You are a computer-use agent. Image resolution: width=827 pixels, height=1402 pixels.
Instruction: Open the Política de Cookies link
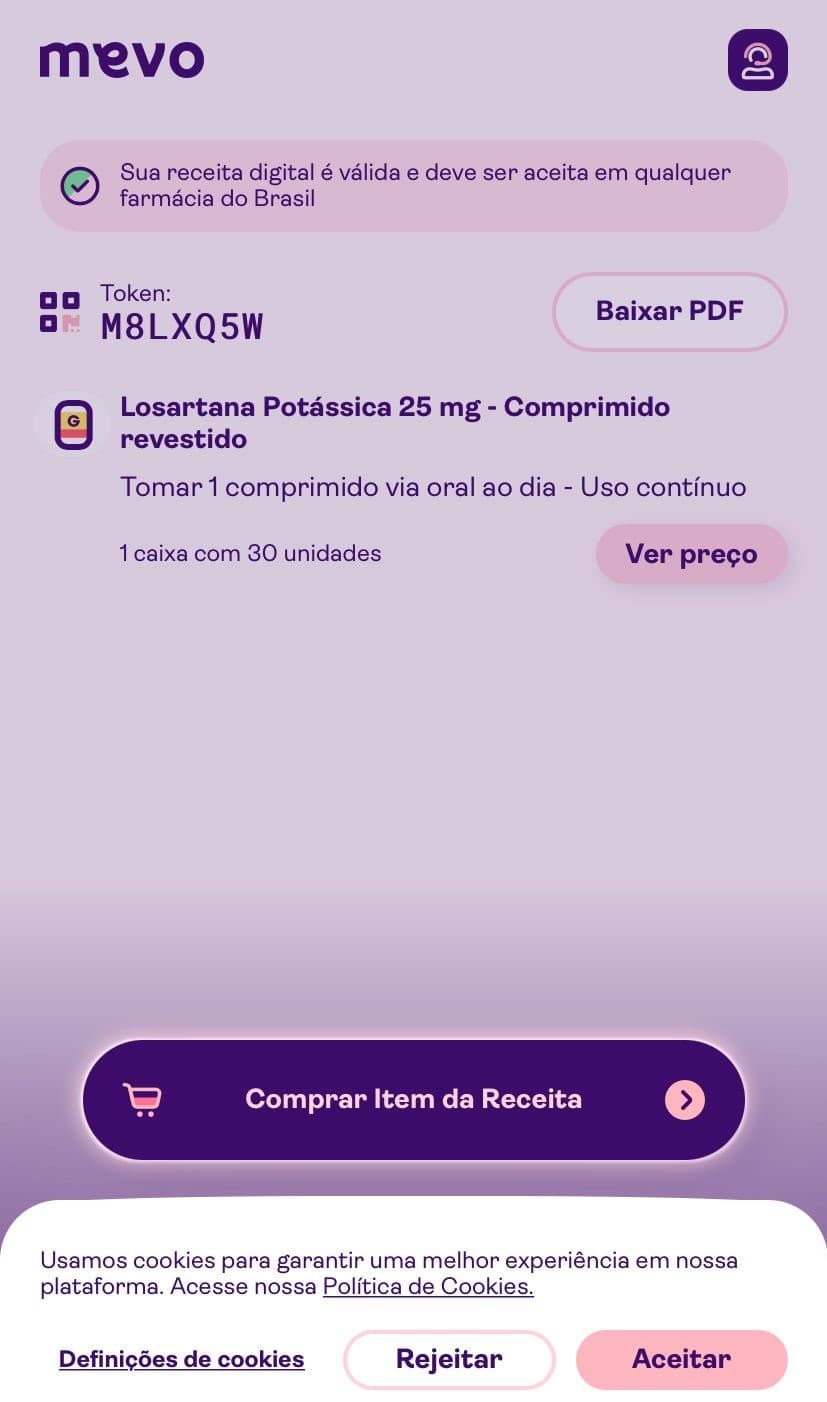[x=428, y=1287]
